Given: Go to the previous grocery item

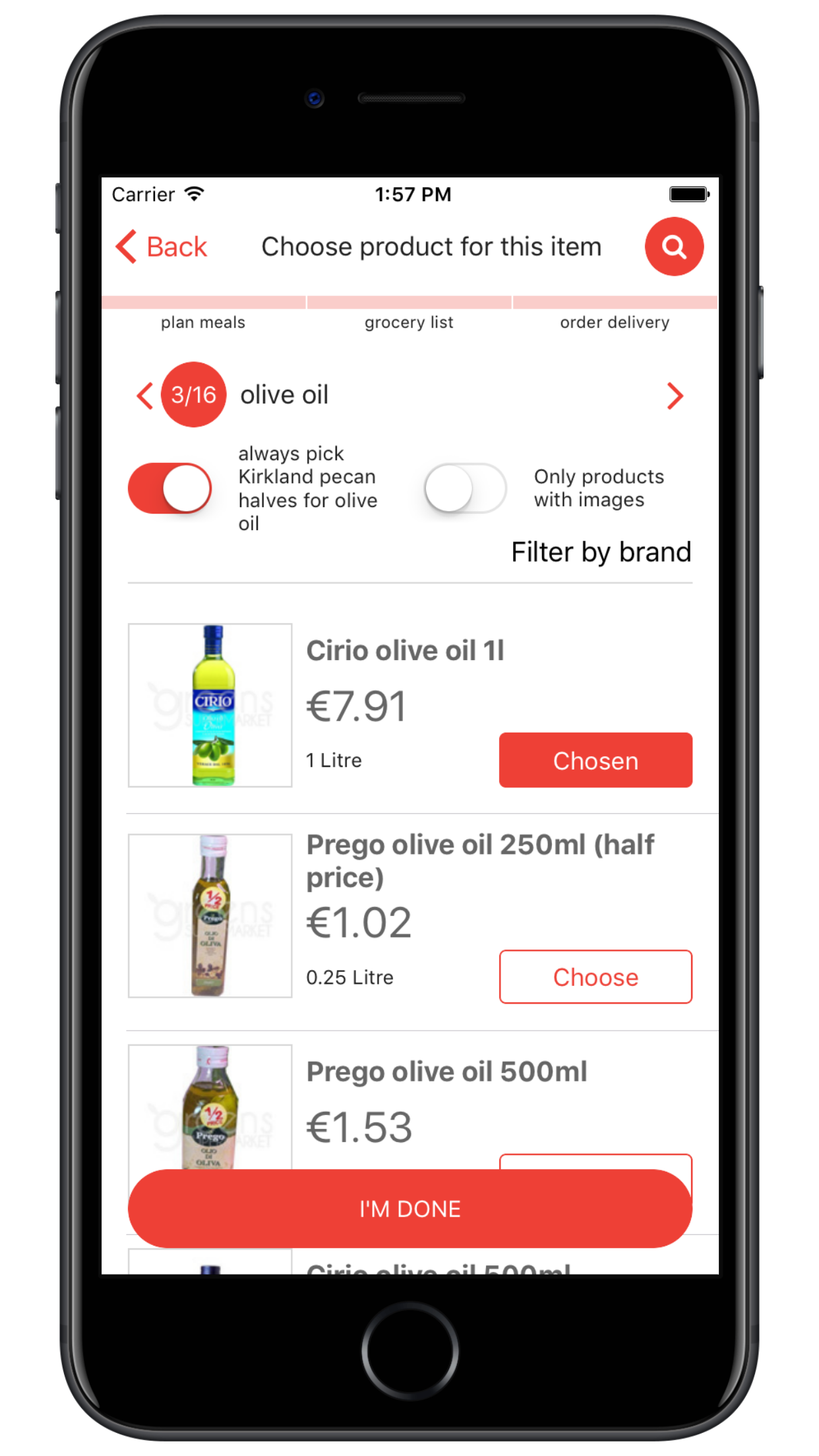Looking at the screenshot, I should (x=145, y=396).
